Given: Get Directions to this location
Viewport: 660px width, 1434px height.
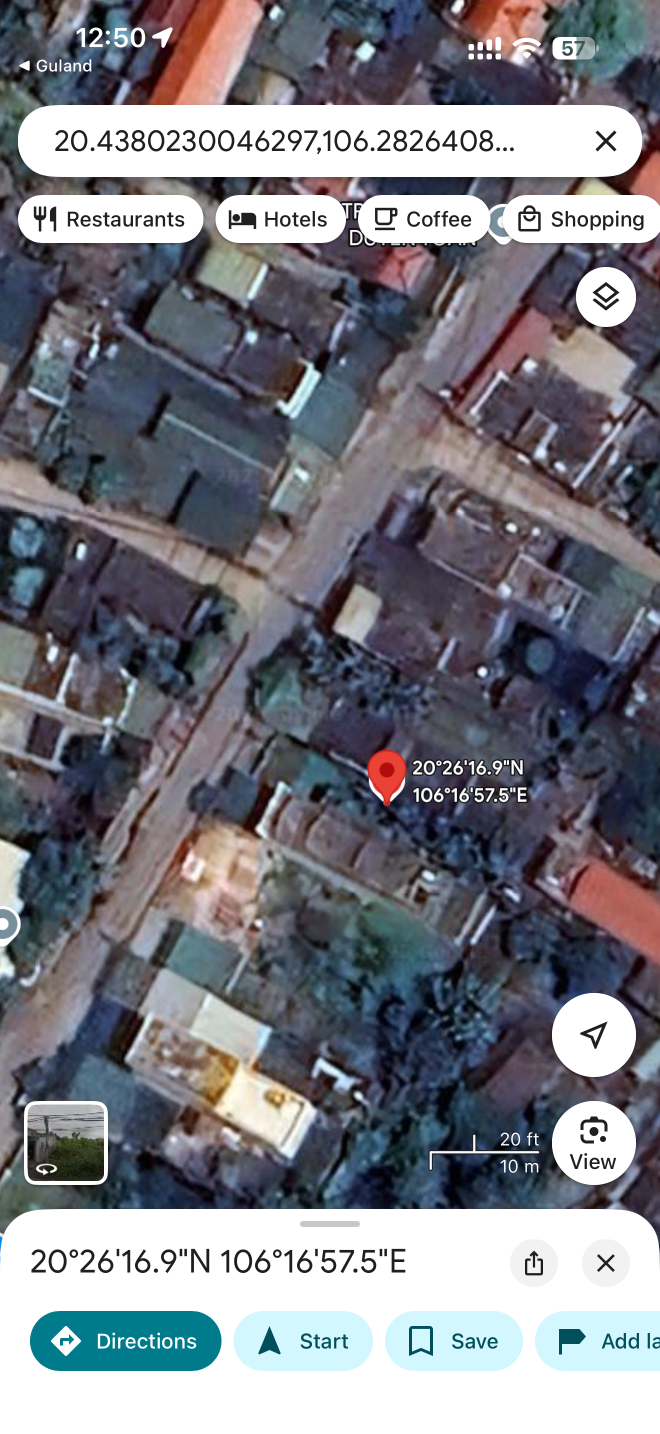Looking at the screenshot, I should [x=126, y=1341].
